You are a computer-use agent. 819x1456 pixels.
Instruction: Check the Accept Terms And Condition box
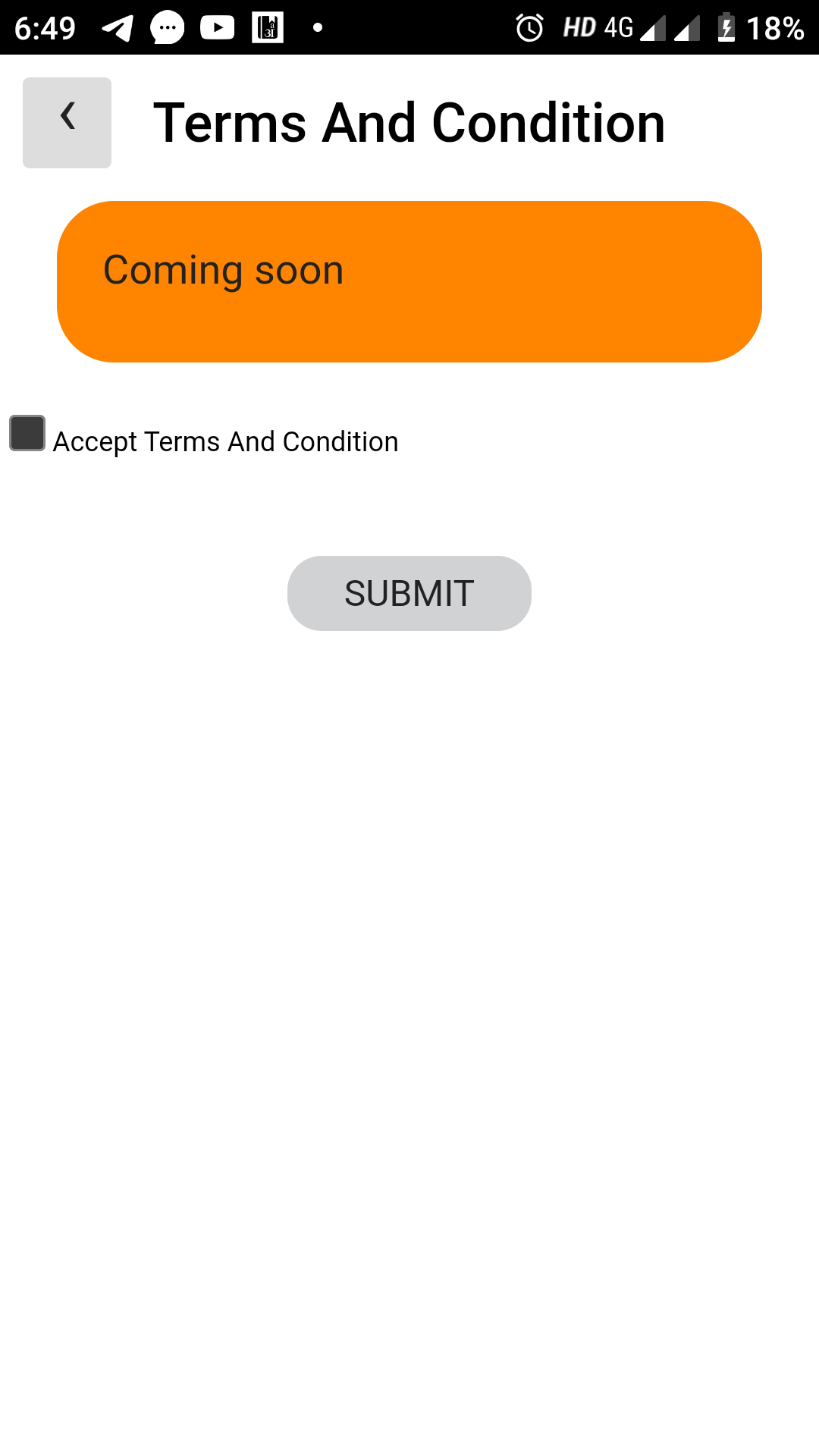[27, 433]
